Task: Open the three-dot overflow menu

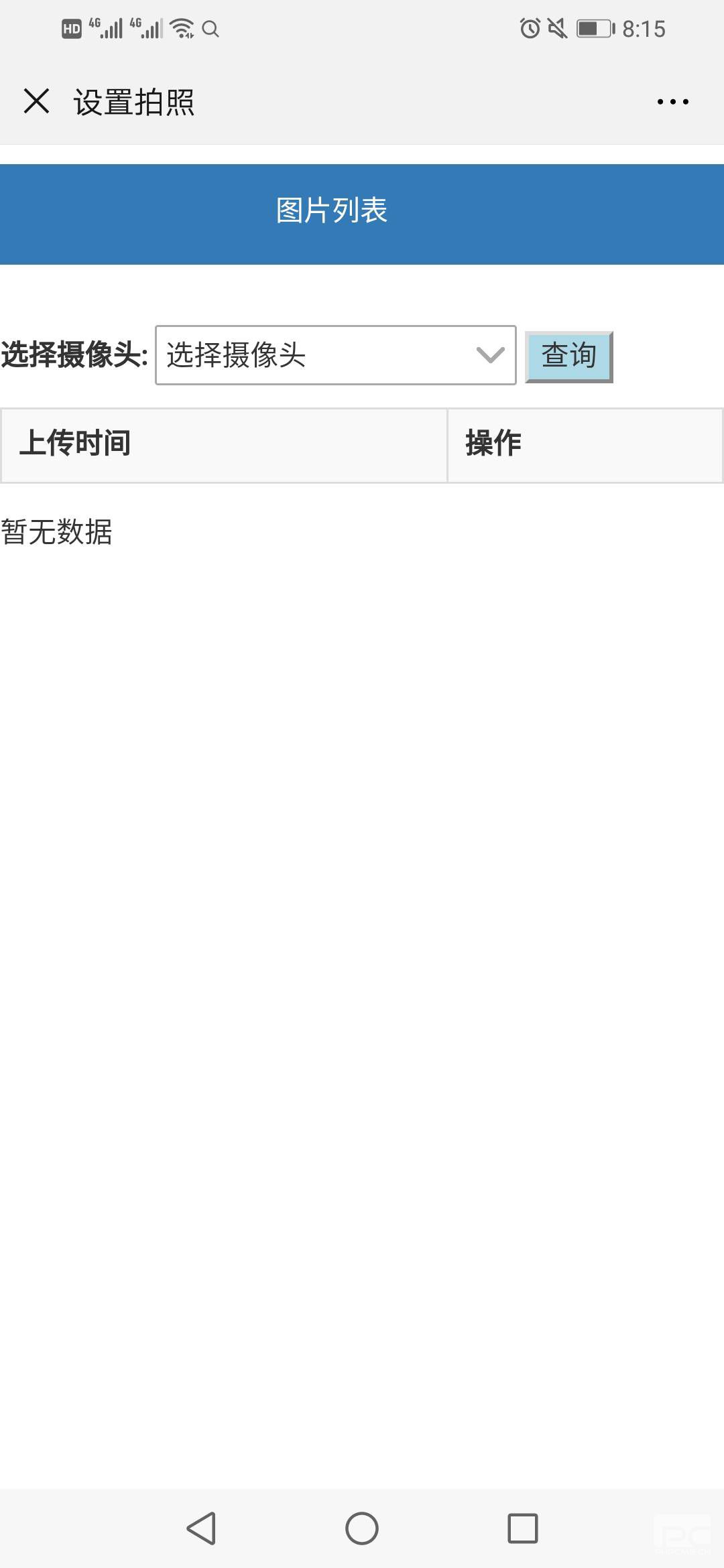Action: [672, 102]
